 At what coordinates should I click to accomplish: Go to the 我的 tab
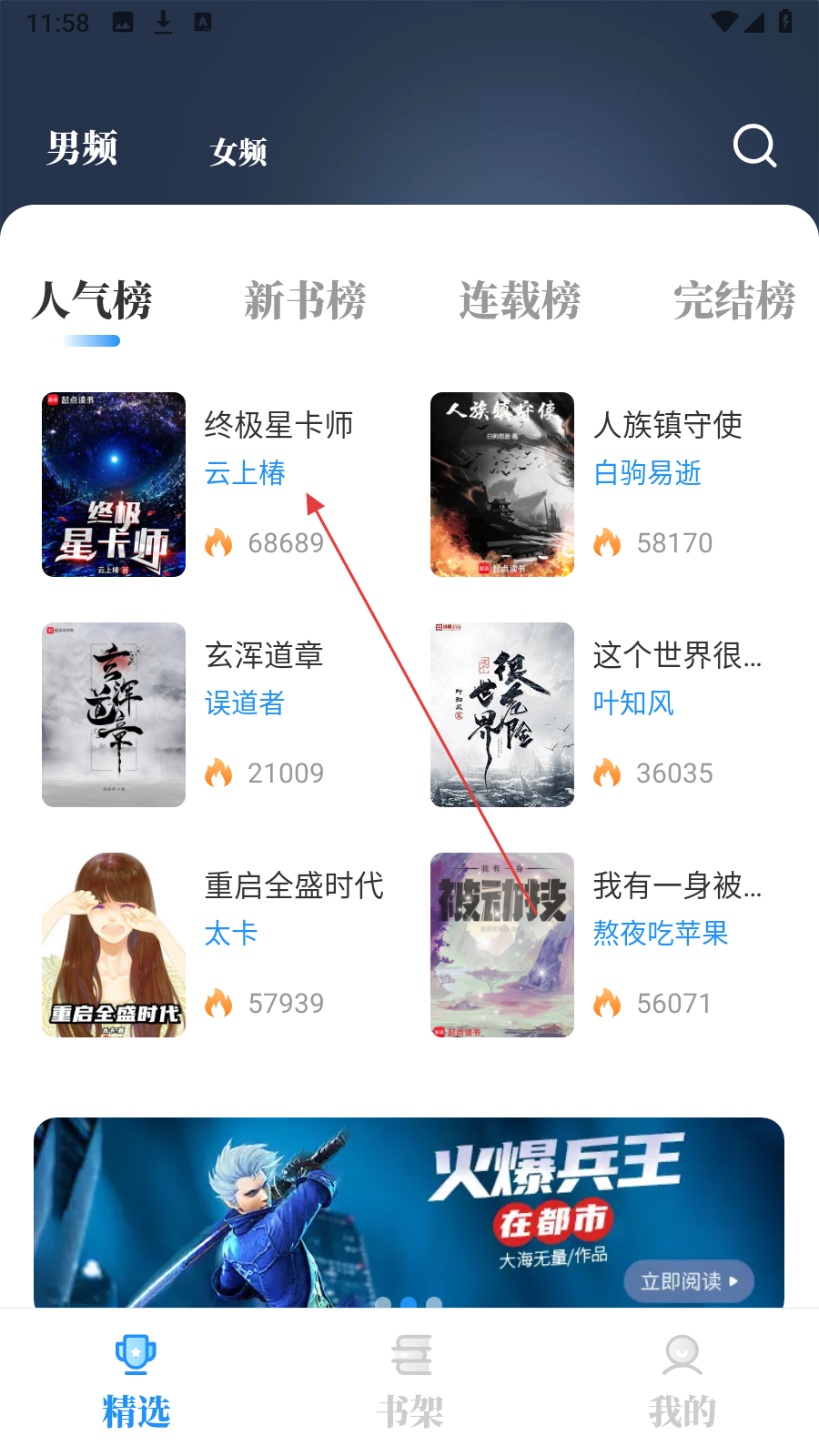(x=682, y=1380)
